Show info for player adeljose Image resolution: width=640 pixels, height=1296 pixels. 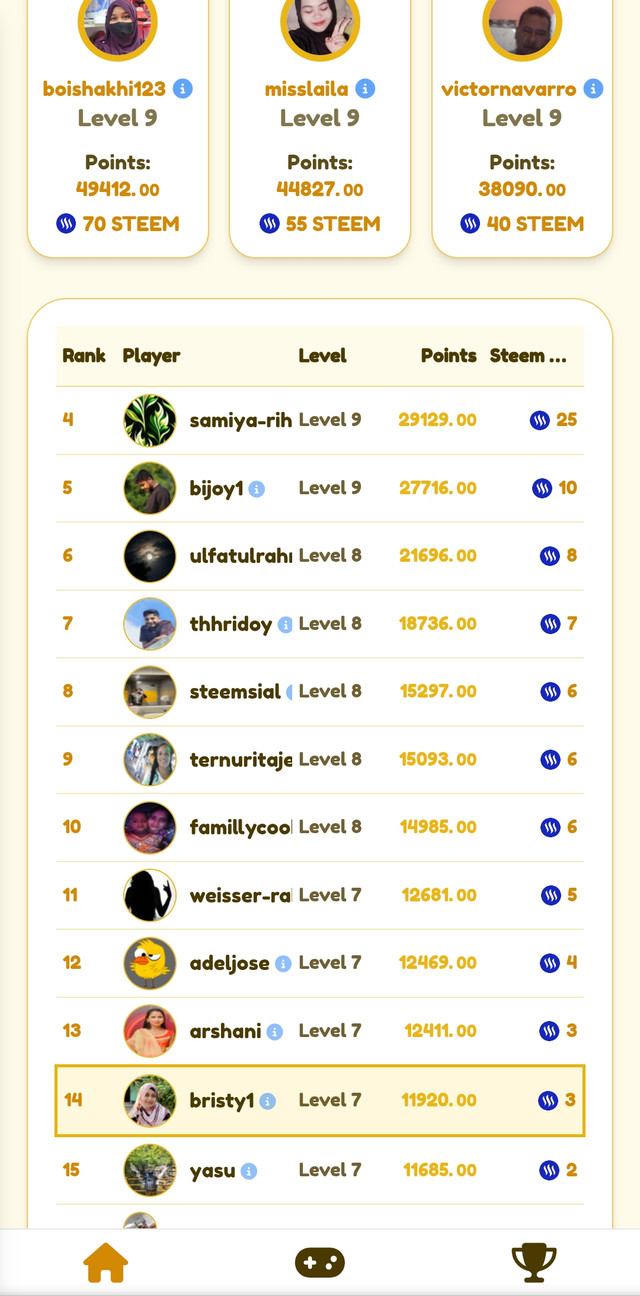(283, 964)
